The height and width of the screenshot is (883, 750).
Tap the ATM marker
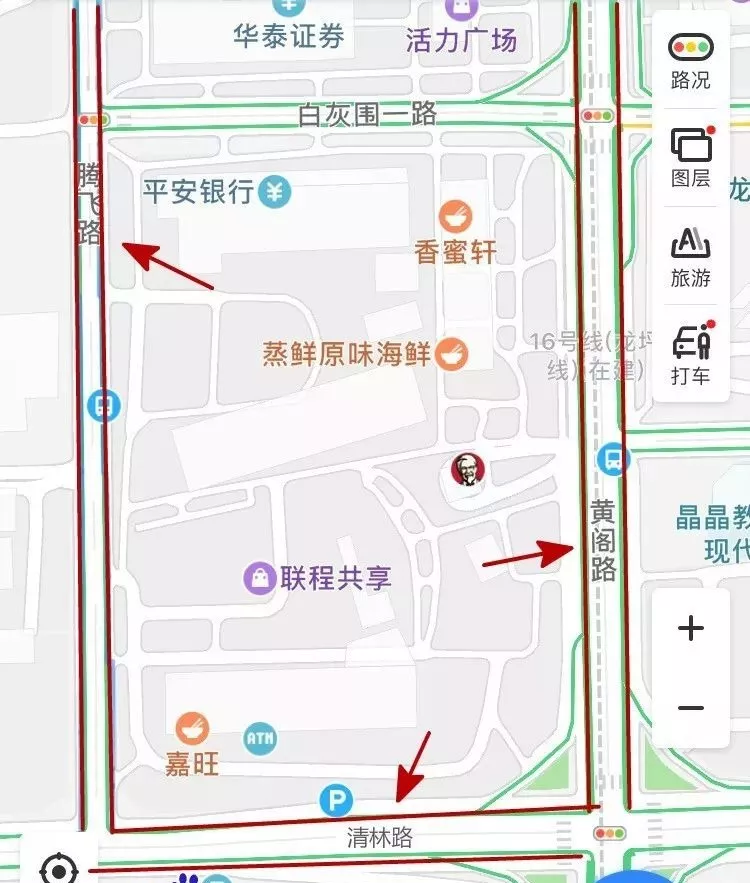pyautogui.click(x=260, y=739)
